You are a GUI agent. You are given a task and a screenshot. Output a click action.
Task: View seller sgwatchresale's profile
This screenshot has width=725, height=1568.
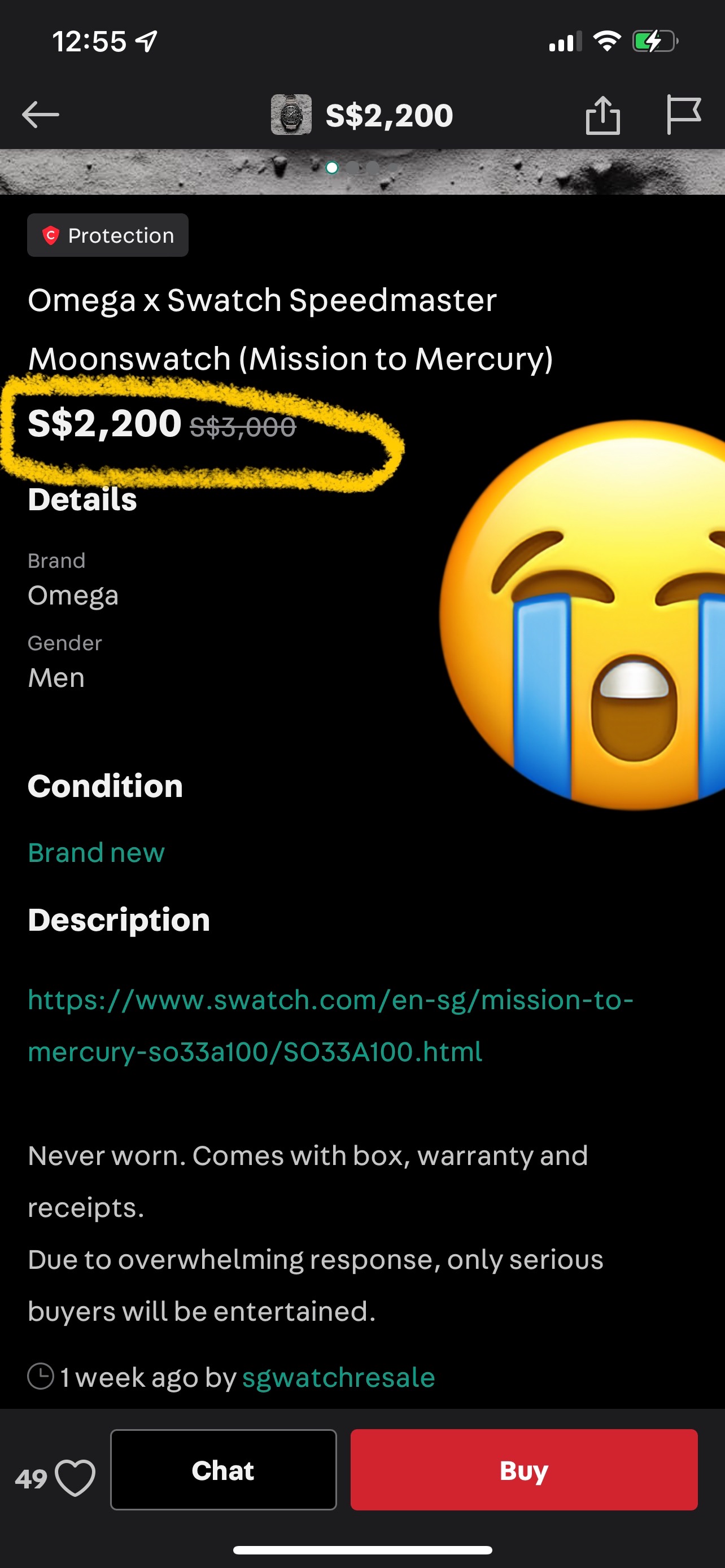point(338,1377)
